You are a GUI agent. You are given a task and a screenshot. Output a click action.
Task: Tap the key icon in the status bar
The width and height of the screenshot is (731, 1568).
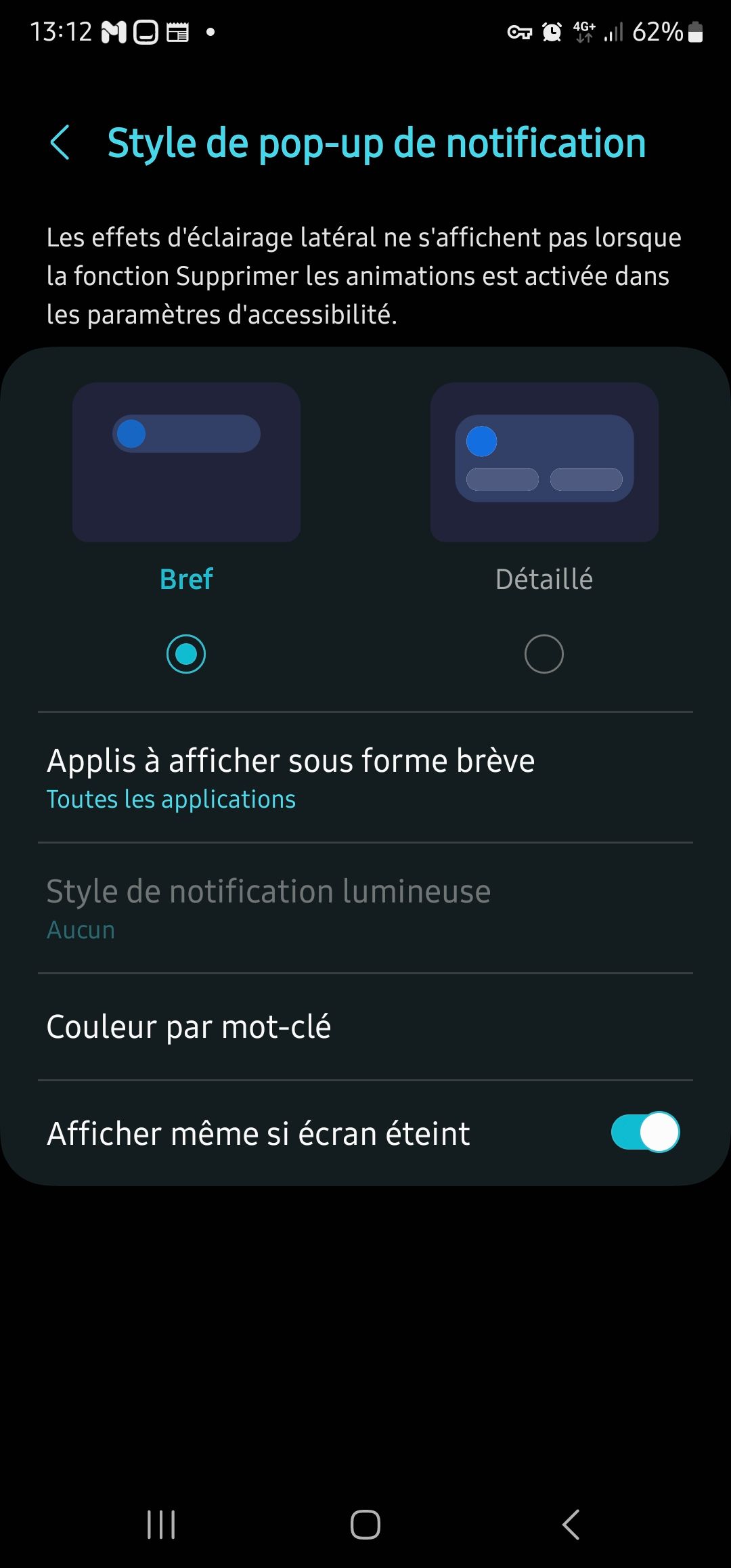[x=518, y=31]
